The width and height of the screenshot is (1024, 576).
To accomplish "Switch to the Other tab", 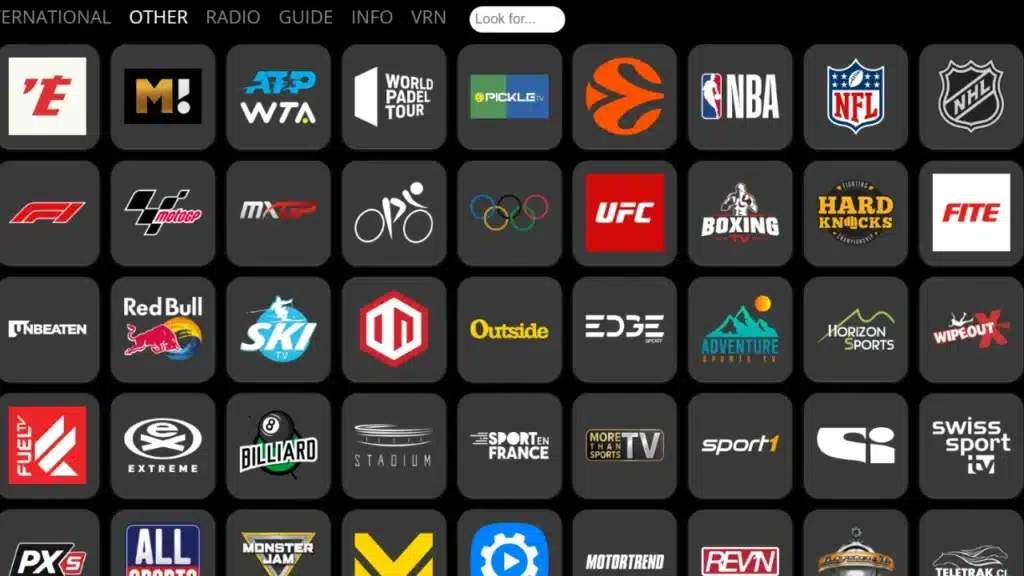I will [158, 18].
